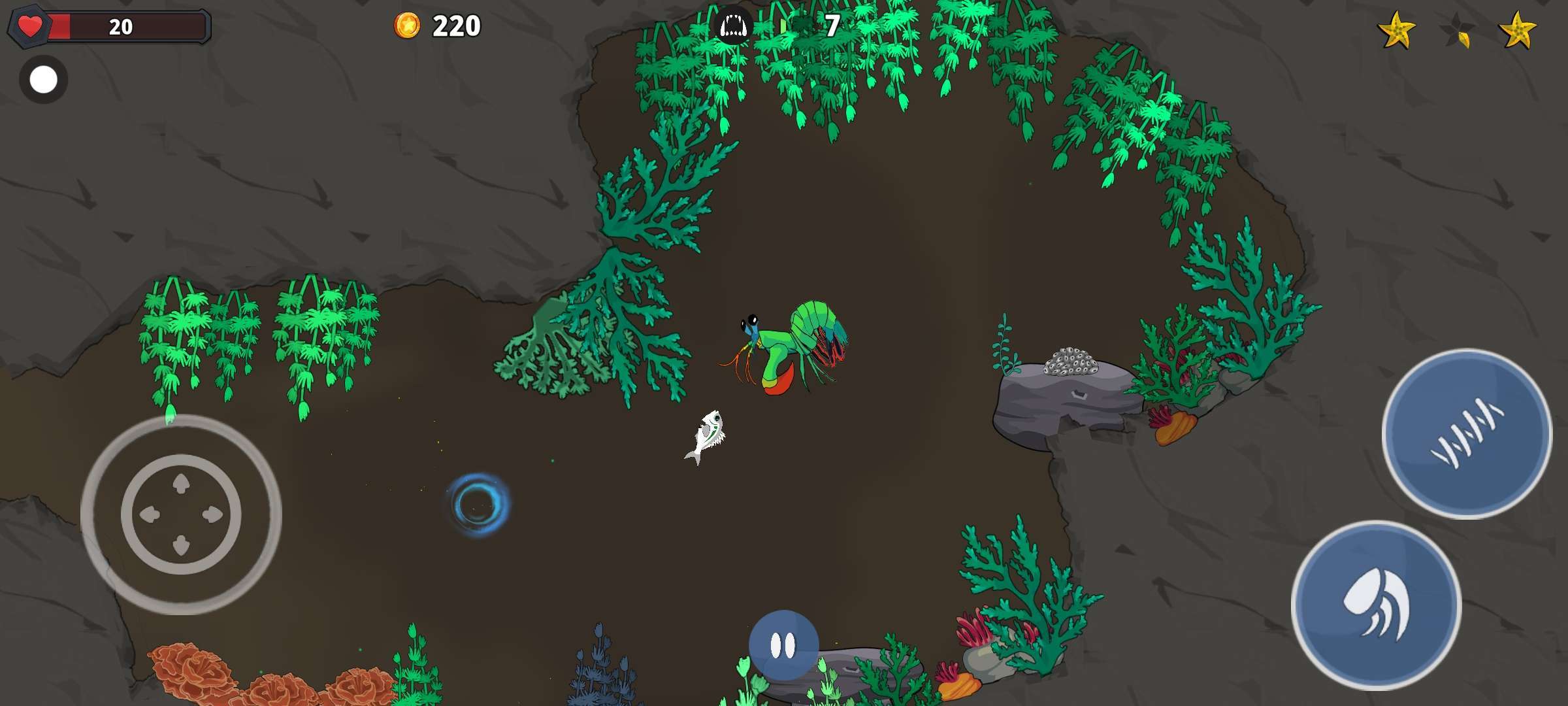Tap the virtual joystick center
This screenshot has height=706, width=1568.
click(181, 514)
